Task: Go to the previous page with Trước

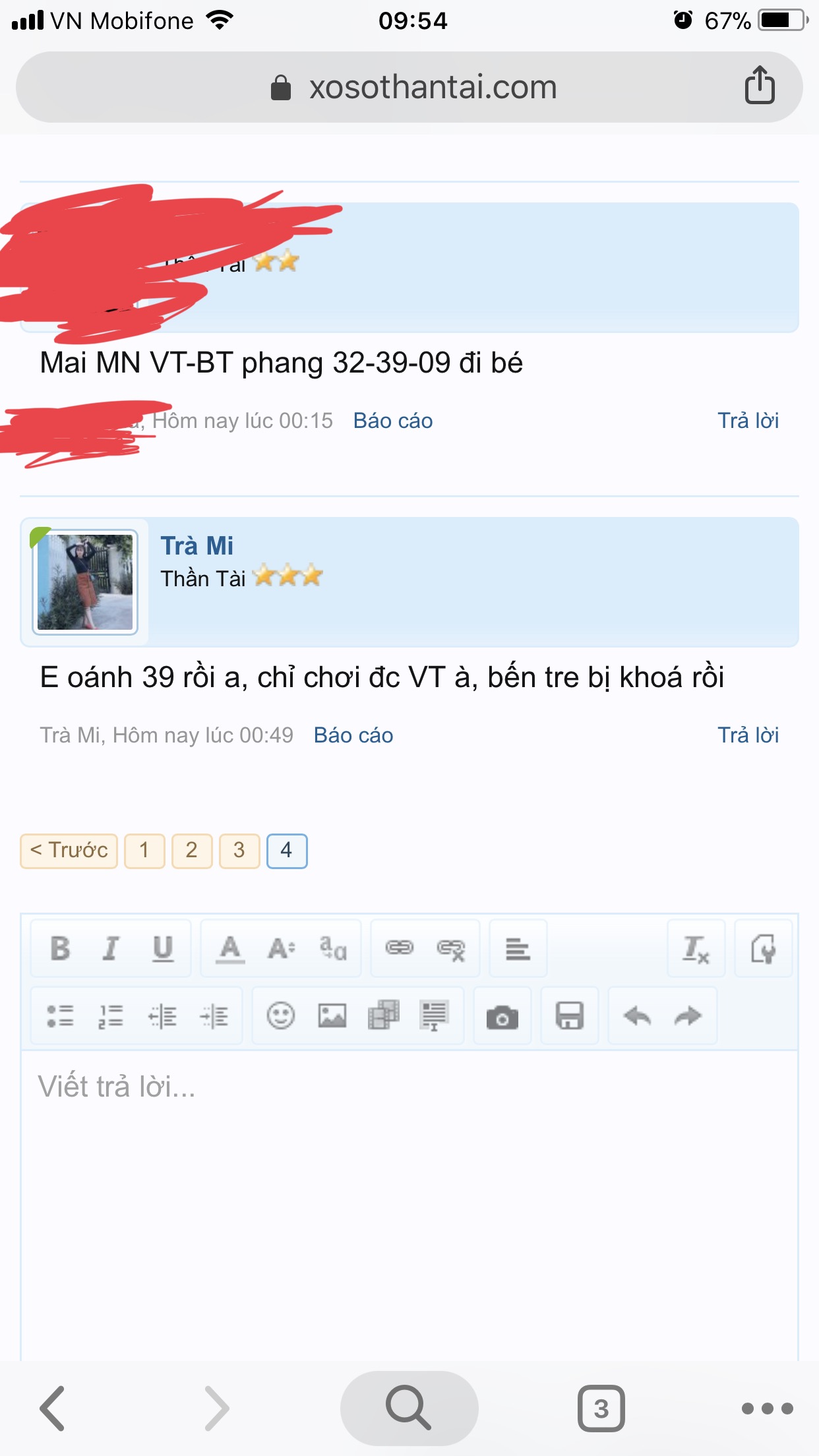Action: (x=69, y=851)
